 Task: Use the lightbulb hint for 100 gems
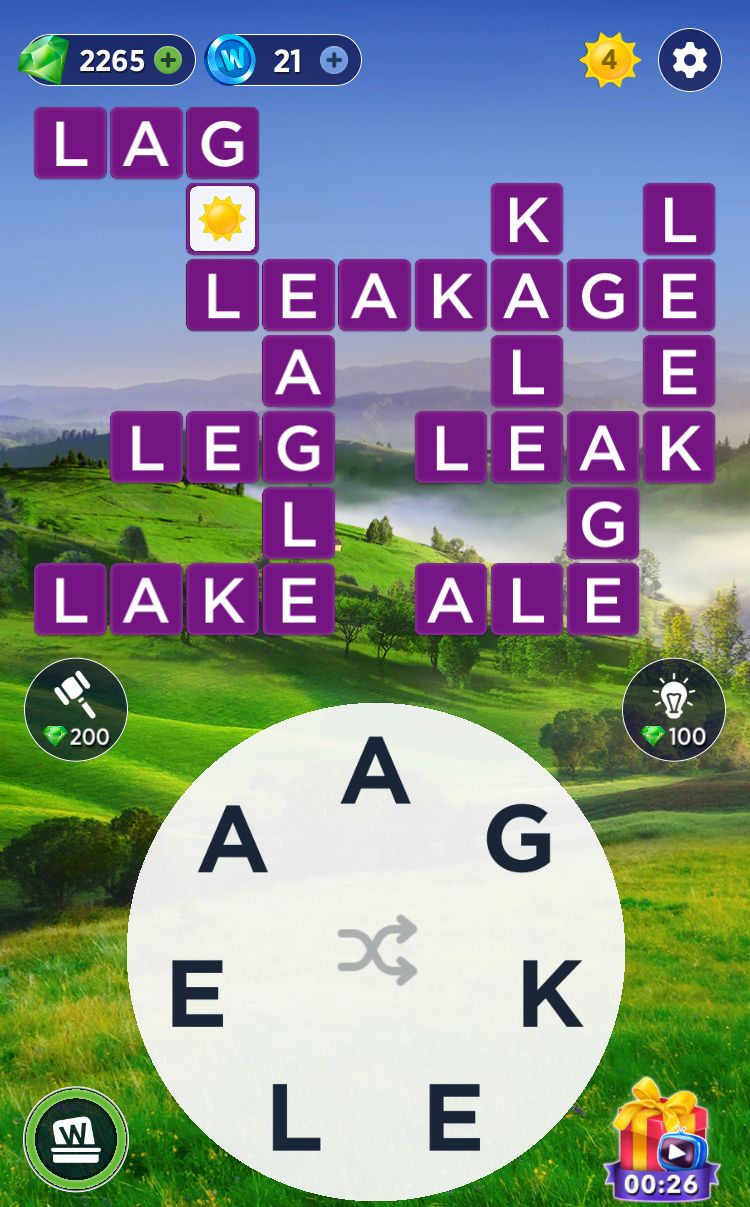pyautogui.click(x=673, y=709)
